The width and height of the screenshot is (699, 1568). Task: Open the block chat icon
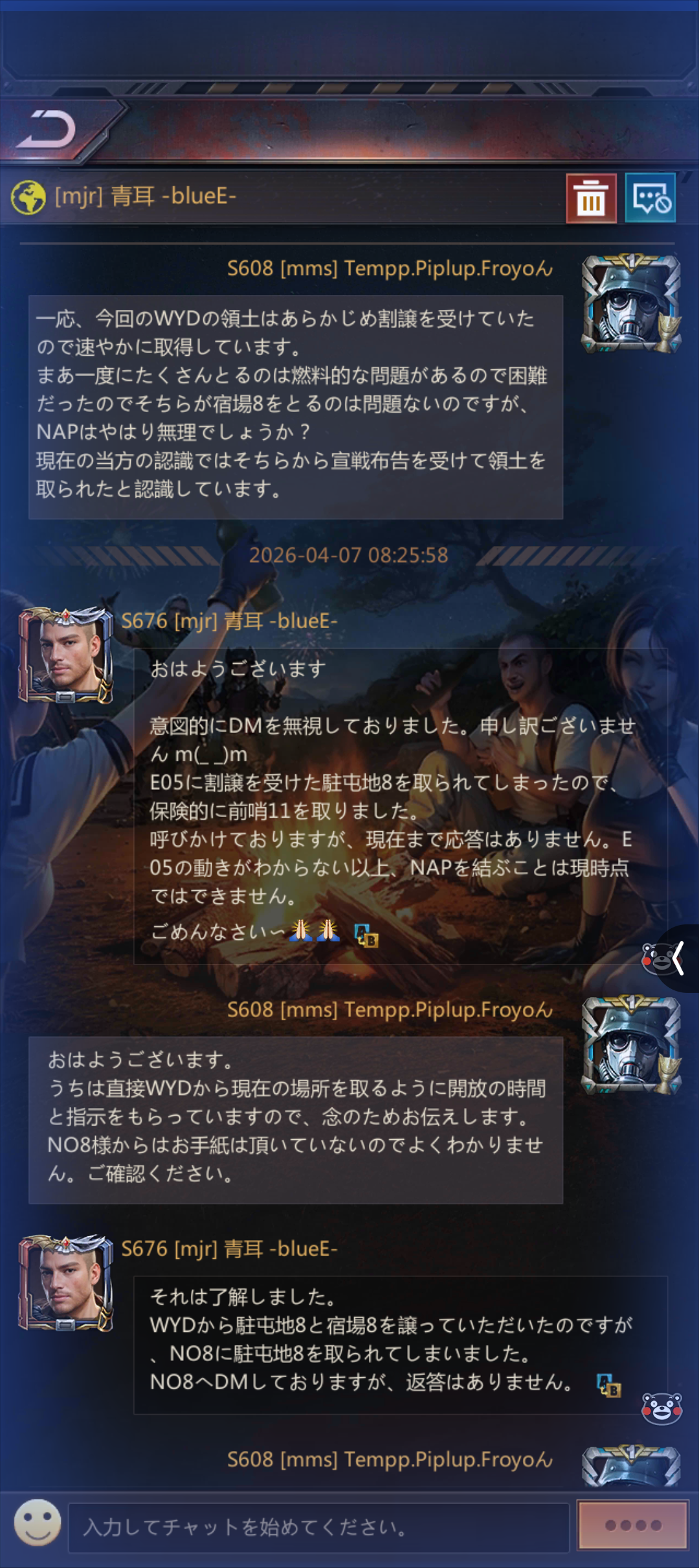650,199
